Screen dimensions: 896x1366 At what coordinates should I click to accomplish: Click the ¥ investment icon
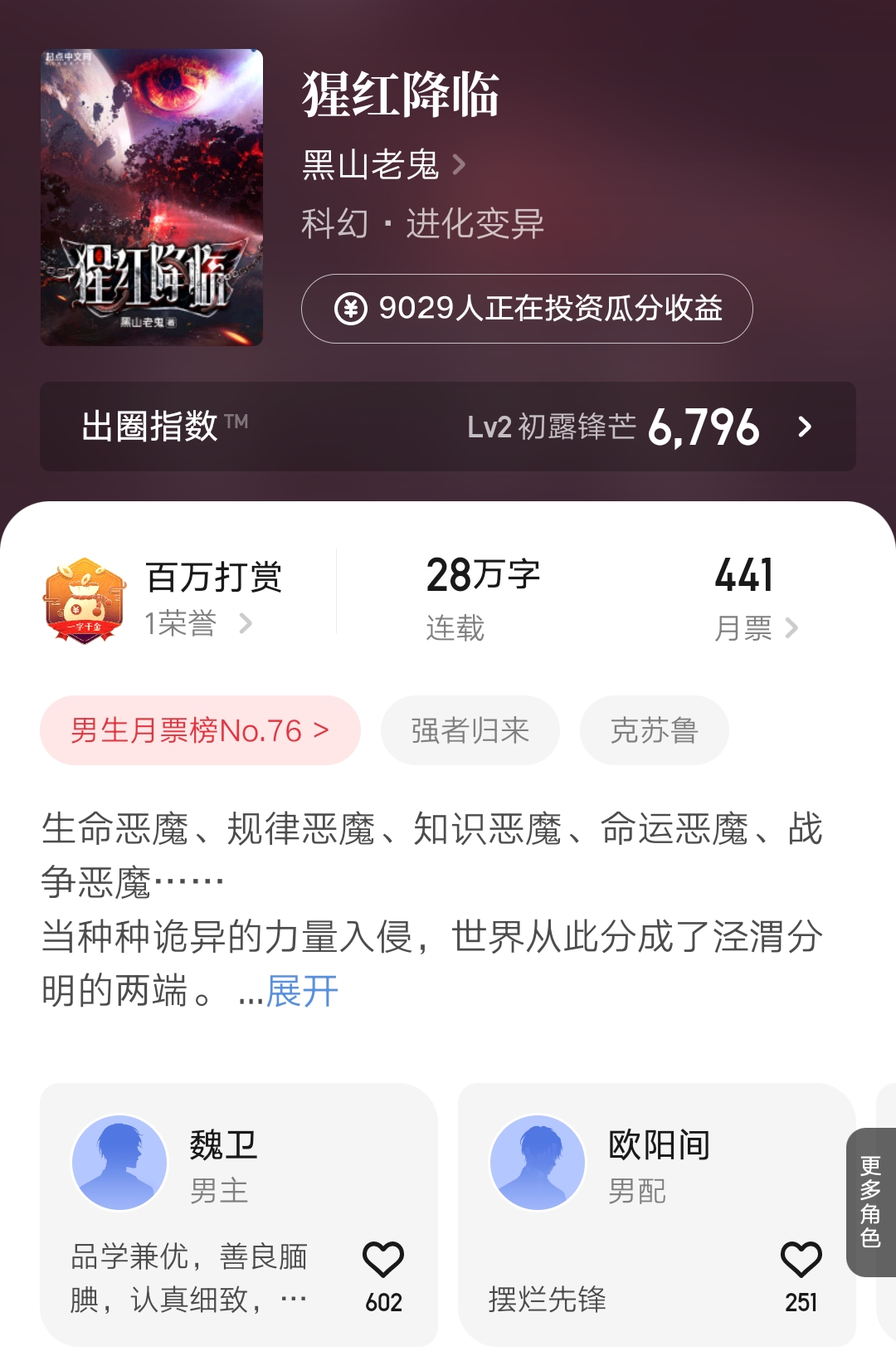point(352,310)
